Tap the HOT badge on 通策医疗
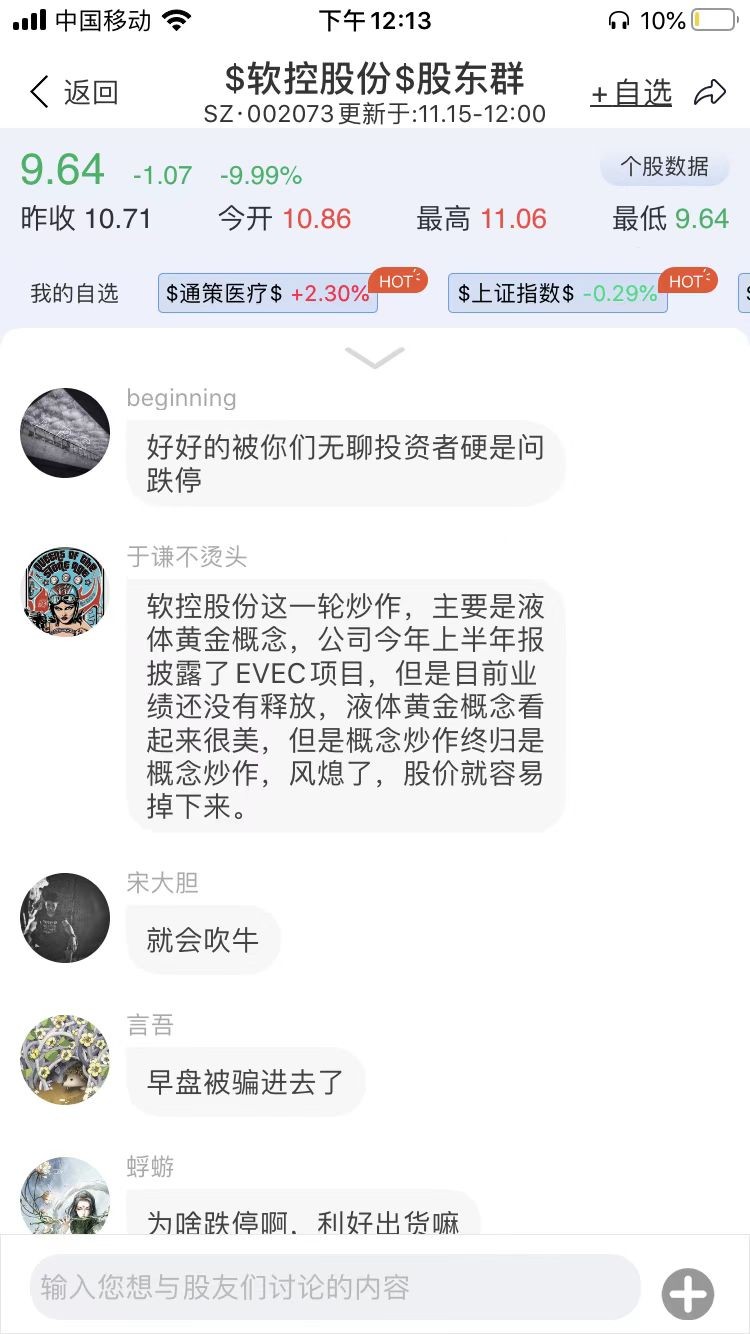Screen dimensions: 750x1334 397,281
